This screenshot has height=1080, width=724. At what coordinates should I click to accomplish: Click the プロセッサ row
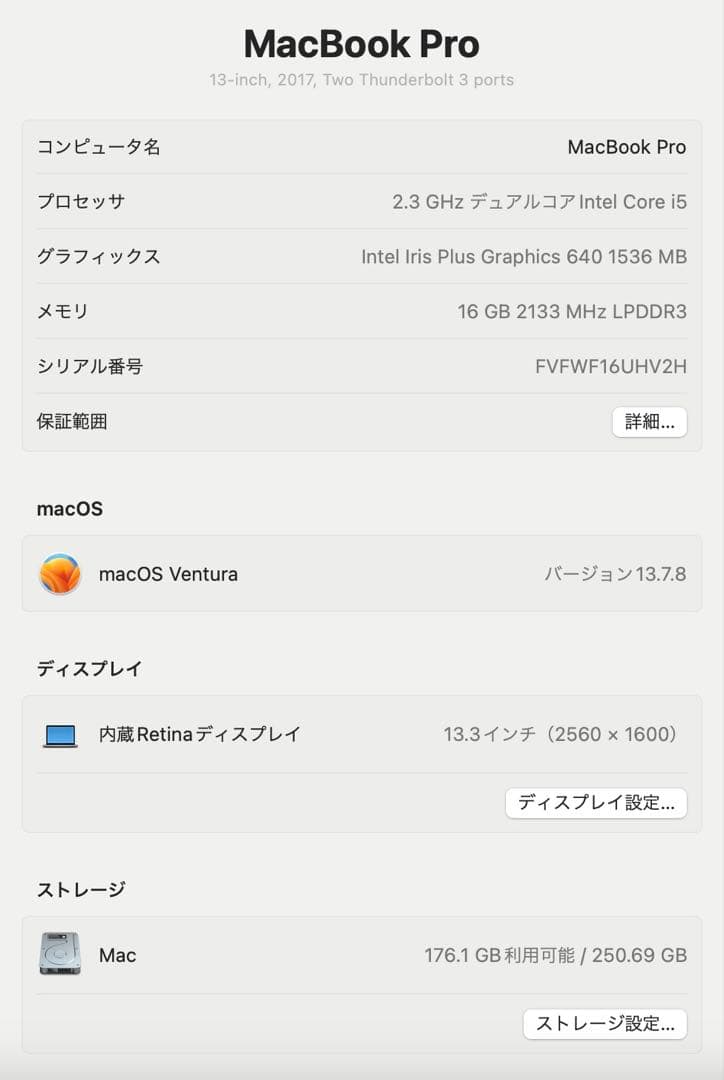360,201
